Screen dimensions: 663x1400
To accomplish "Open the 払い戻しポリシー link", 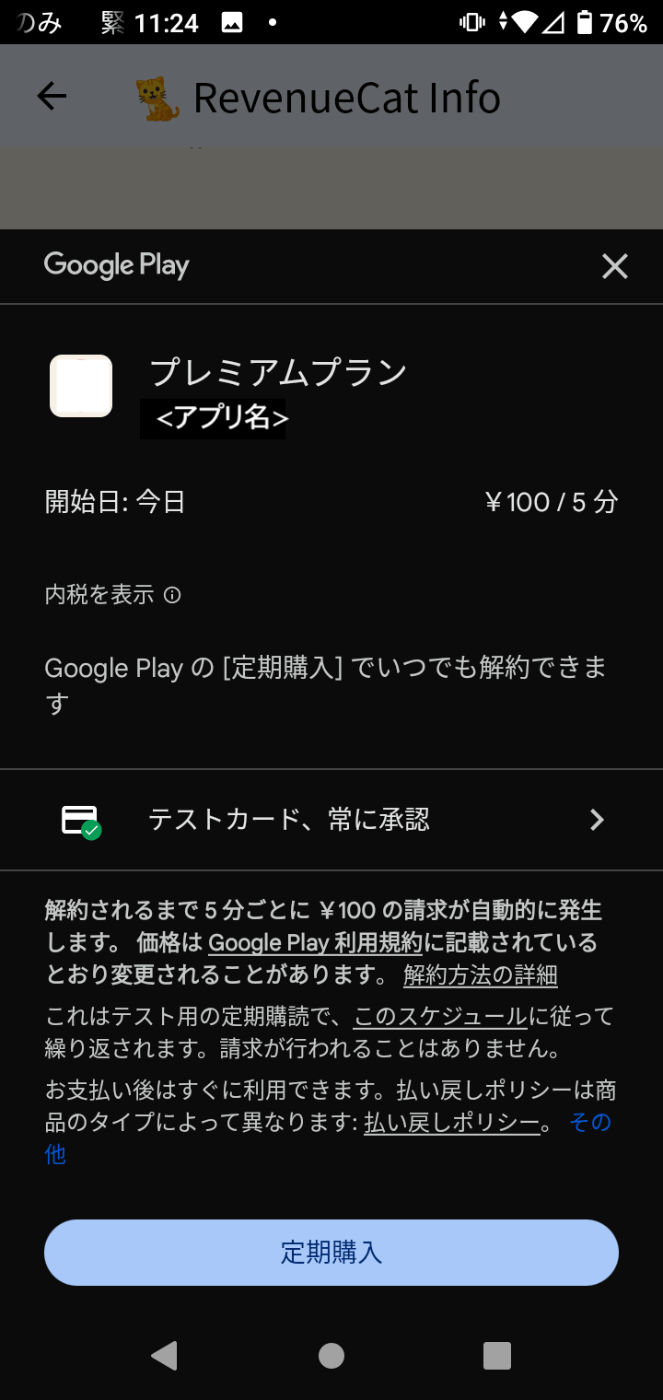I will [x=451, y=1123].
